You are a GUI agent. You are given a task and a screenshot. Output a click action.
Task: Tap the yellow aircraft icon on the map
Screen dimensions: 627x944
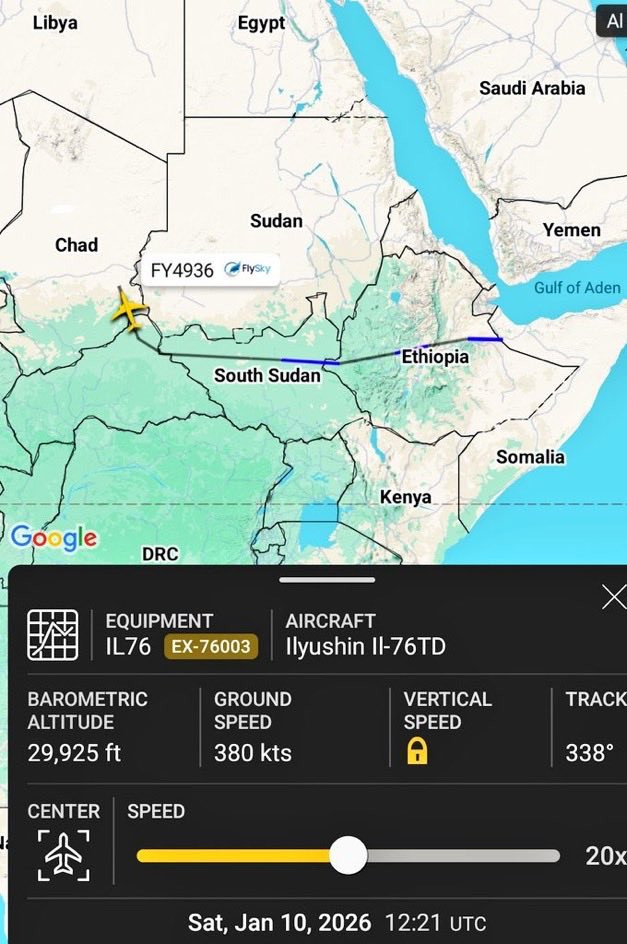coord(129,311)
